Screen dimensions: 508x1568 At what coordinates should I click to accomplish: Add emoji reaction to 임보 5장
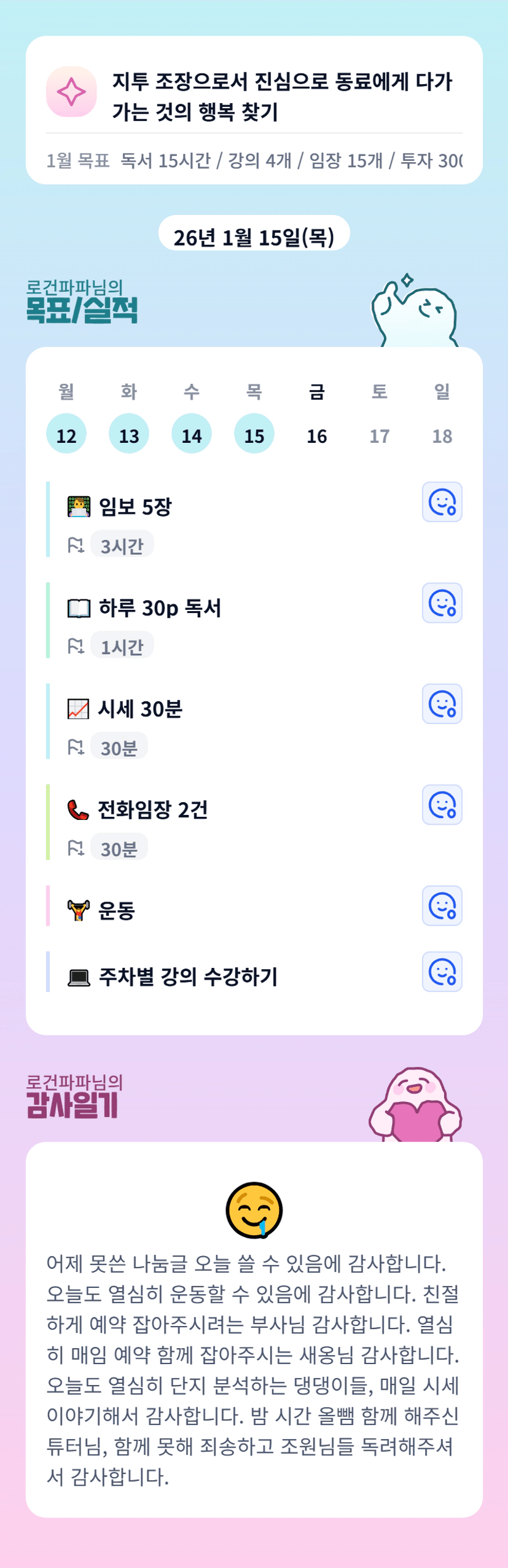point(442,502)
